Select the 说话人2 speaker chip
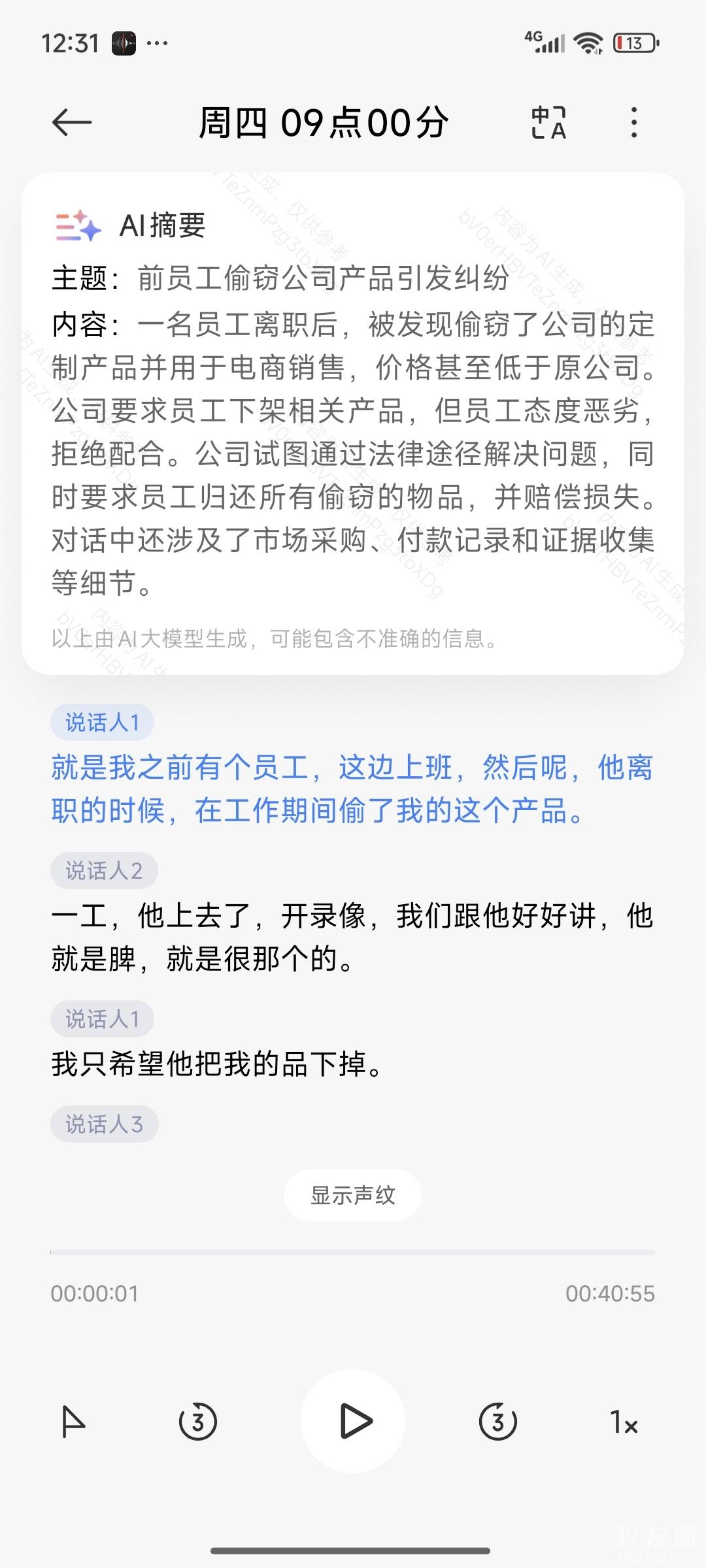The image size is (706, 1568). pos(104,871)
